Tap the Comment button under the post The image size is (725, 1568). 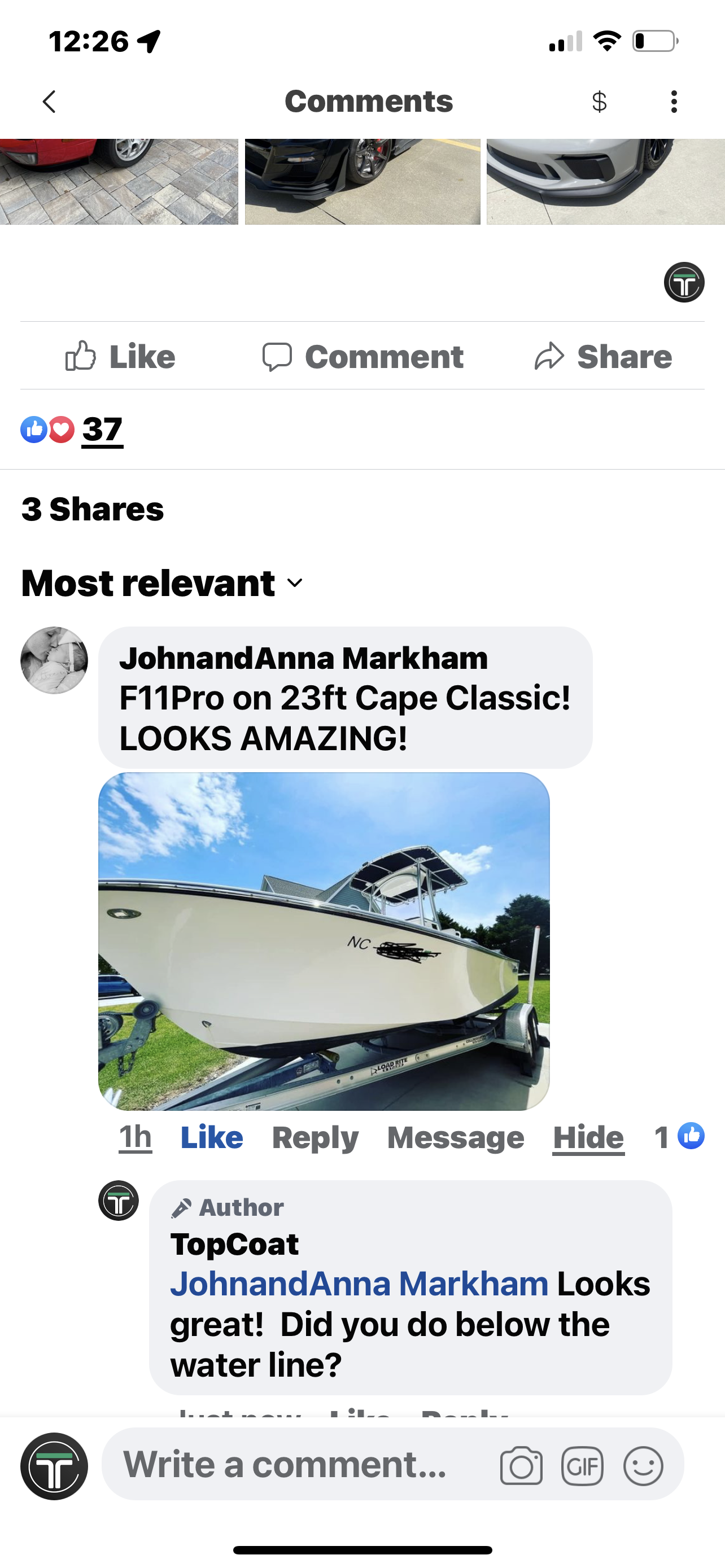pos(363,357)
